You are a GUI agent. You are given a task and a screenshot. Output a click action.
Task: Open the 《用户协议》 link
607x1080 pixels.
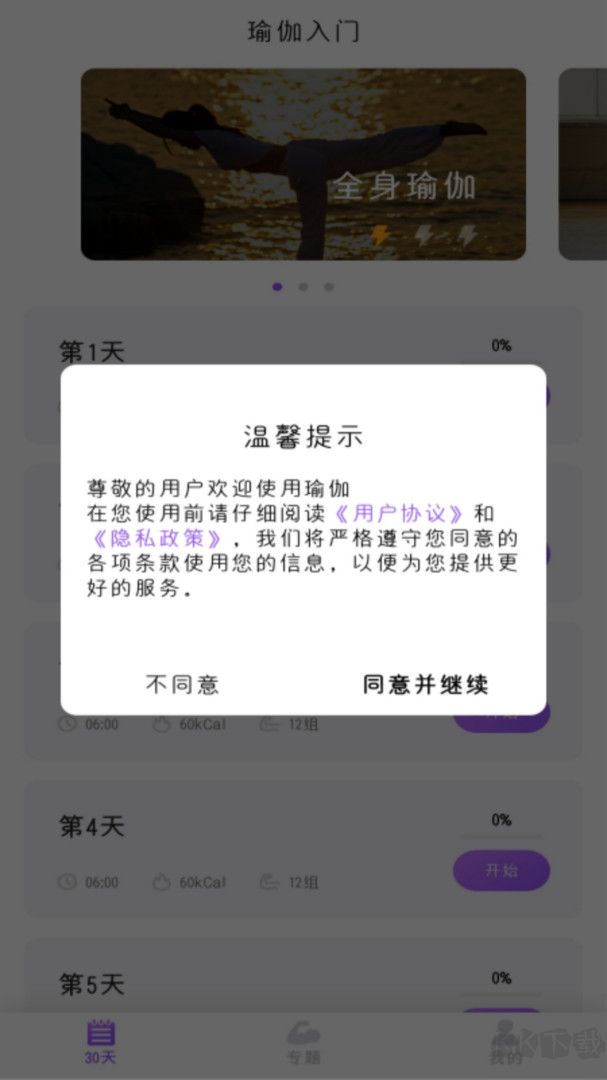(x=399, y=514)
